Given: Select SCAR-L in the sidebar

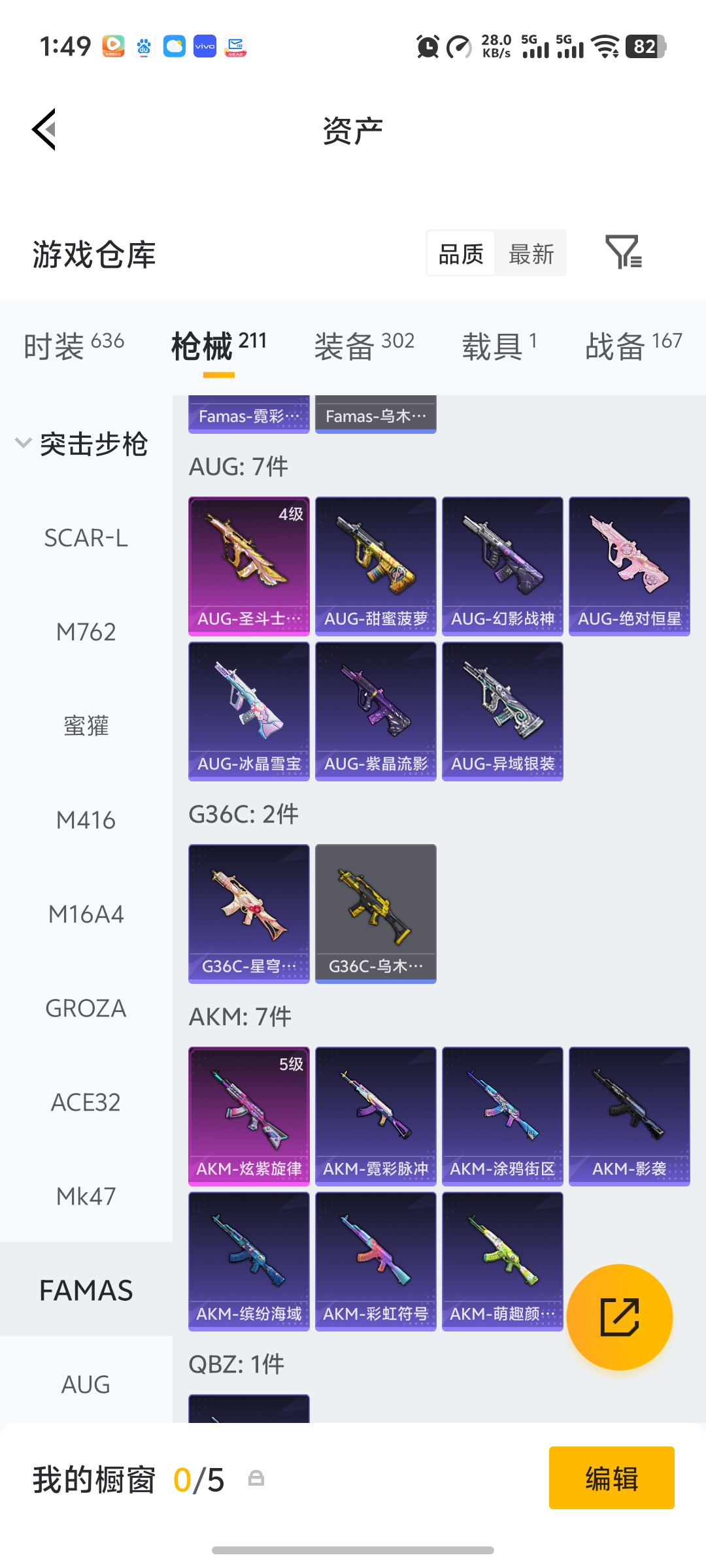Looking at the screenshot, I should coord(86,538).
